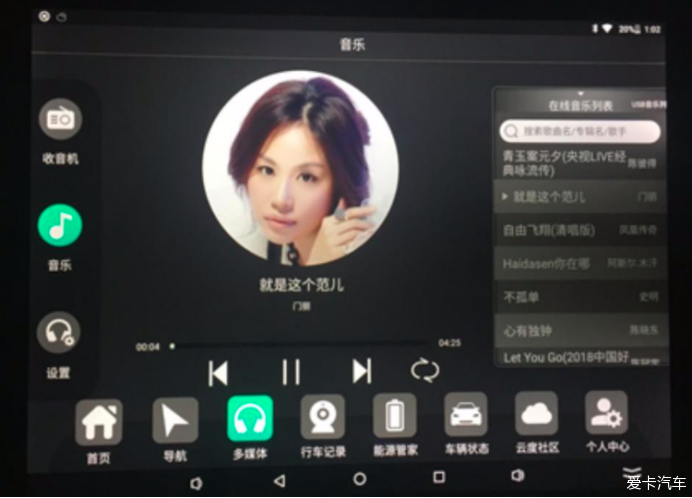The image size is (692, 498).
Task: Pause the current song
Action: point(290,372)
